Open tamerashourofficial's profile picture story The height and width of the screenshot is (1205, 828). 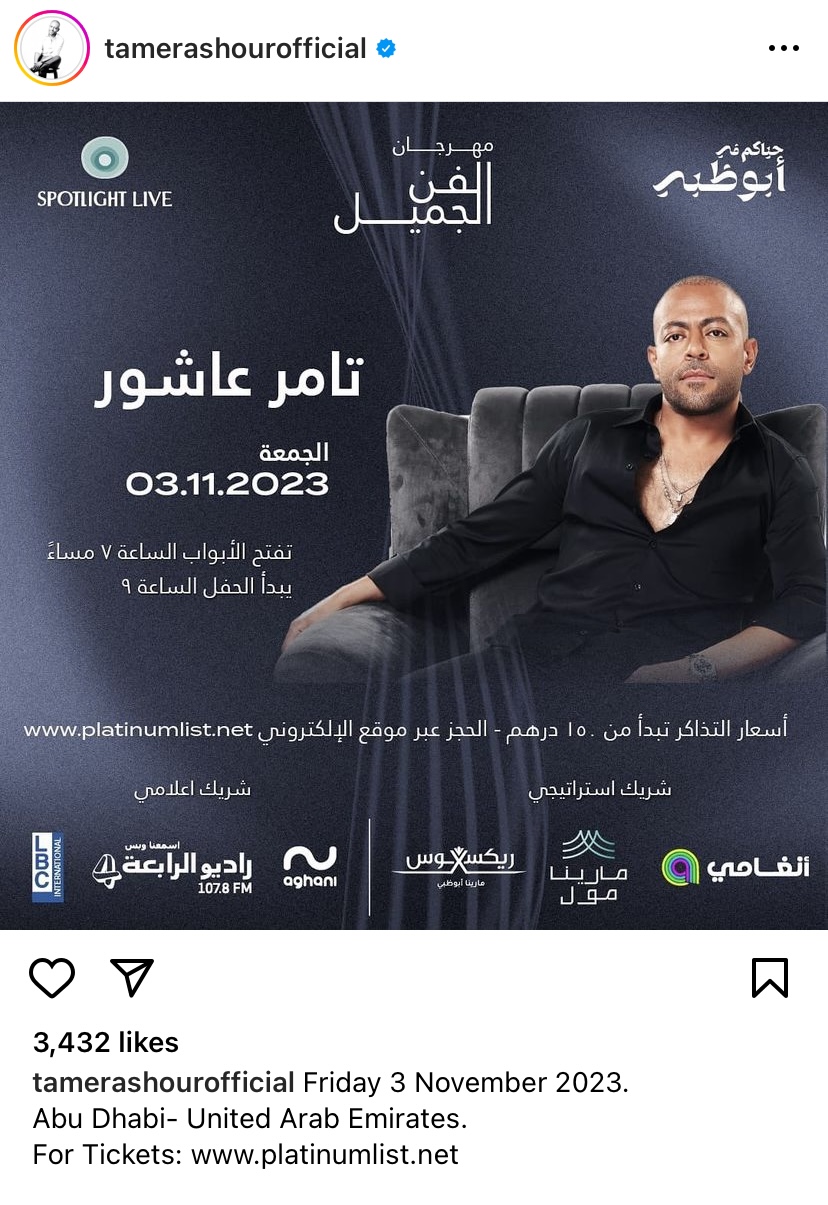click(x=53, y=49)
